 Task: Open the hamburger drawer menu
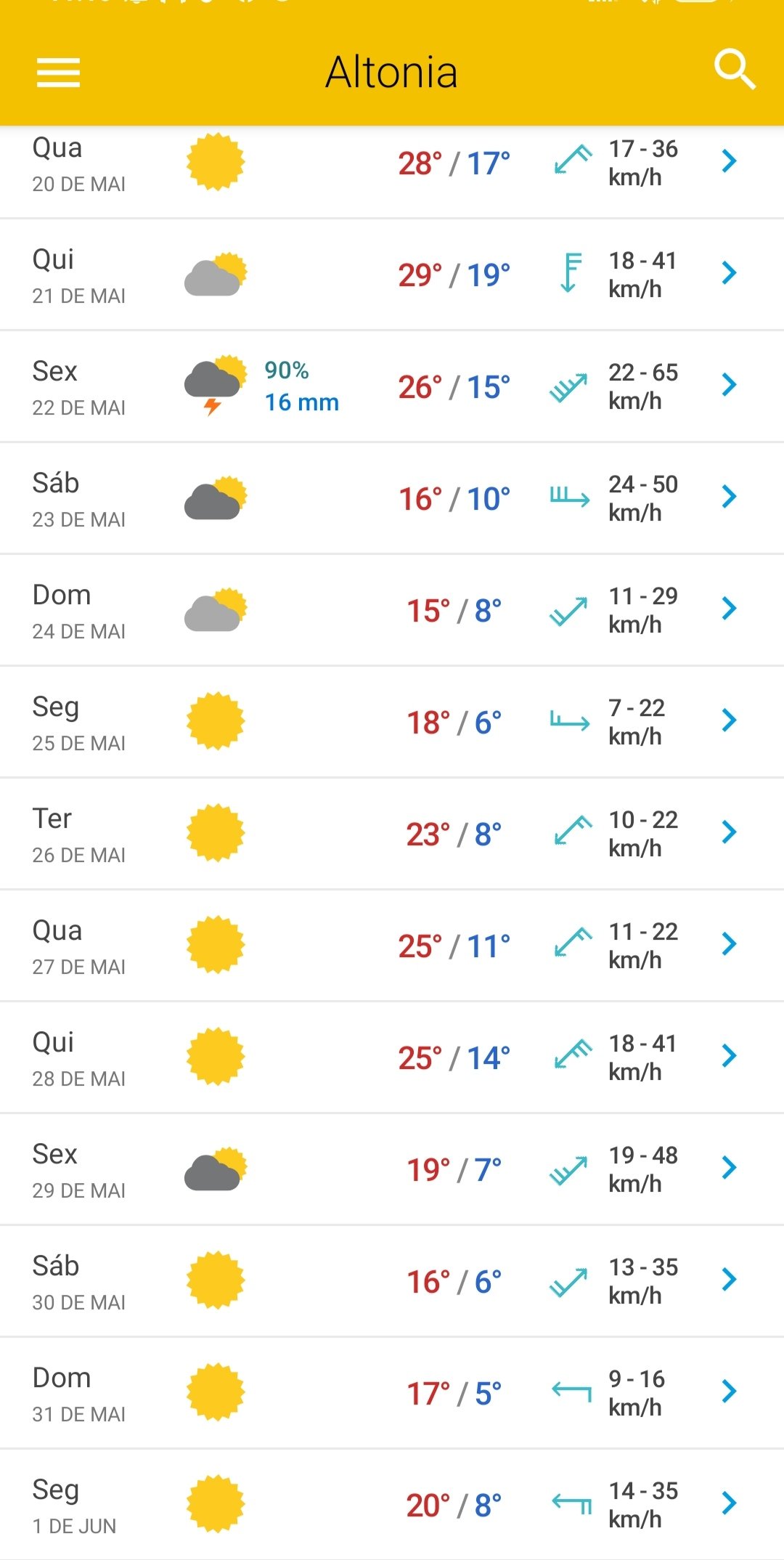click(58, 72)
